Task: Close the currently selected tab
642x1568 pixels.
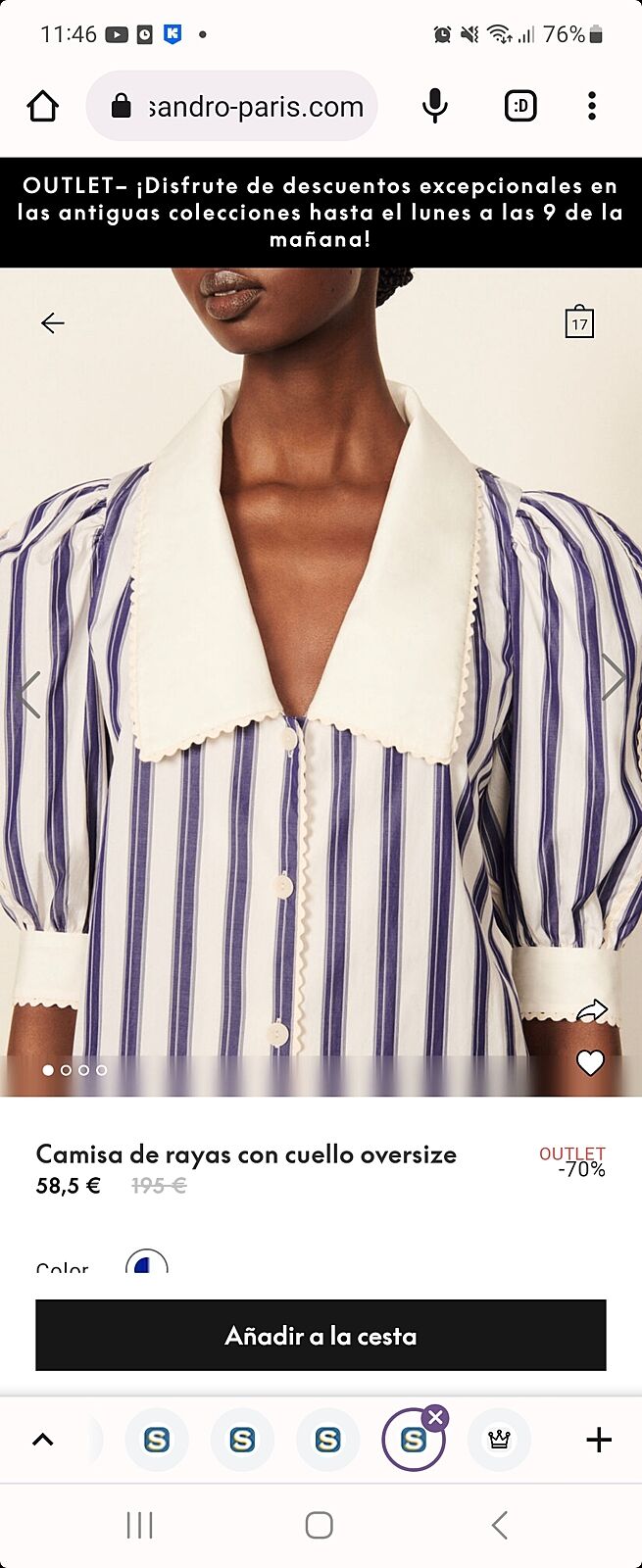Action: 436,1417
